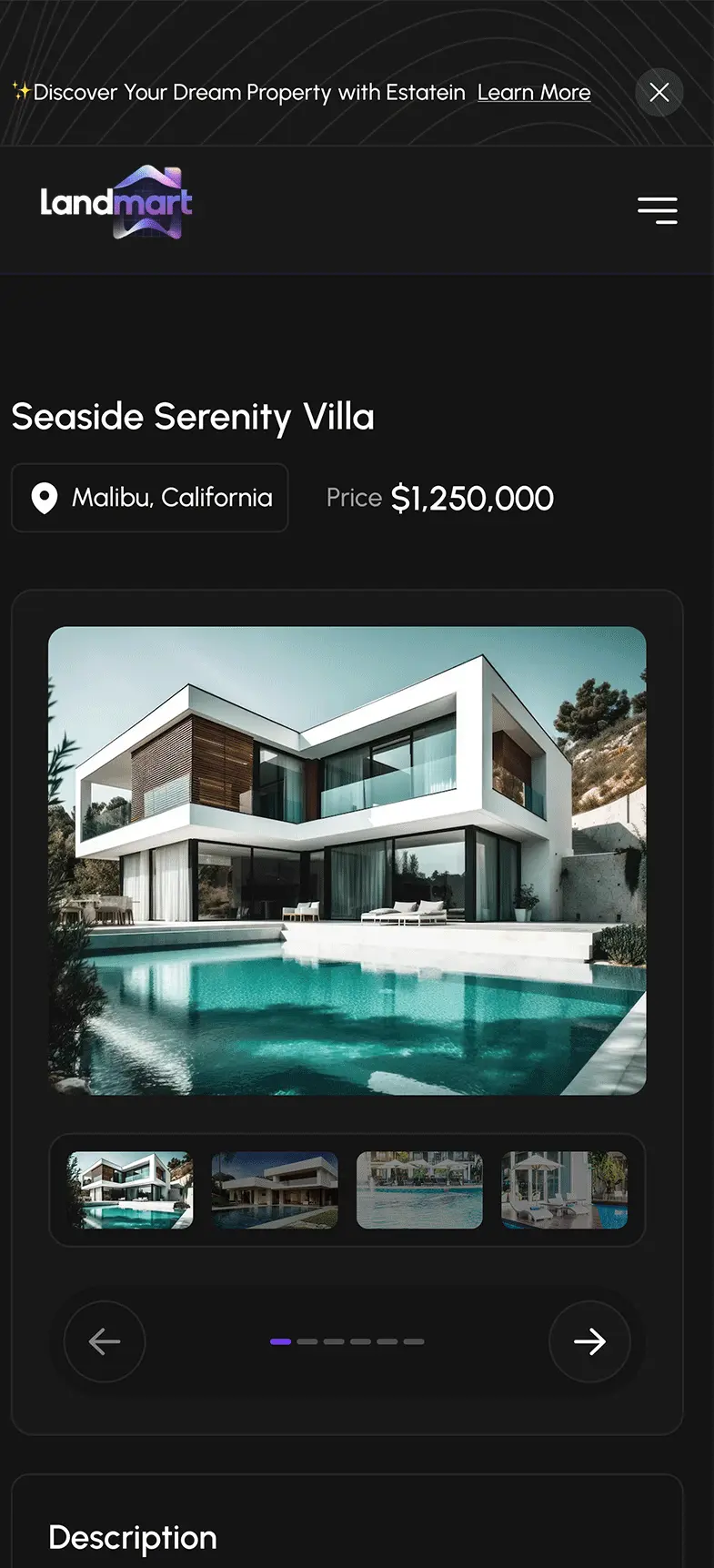This screenshot has width=714, height=1568.
Task: Select the first thumbnail of white villa
Action: point(130,1190)
